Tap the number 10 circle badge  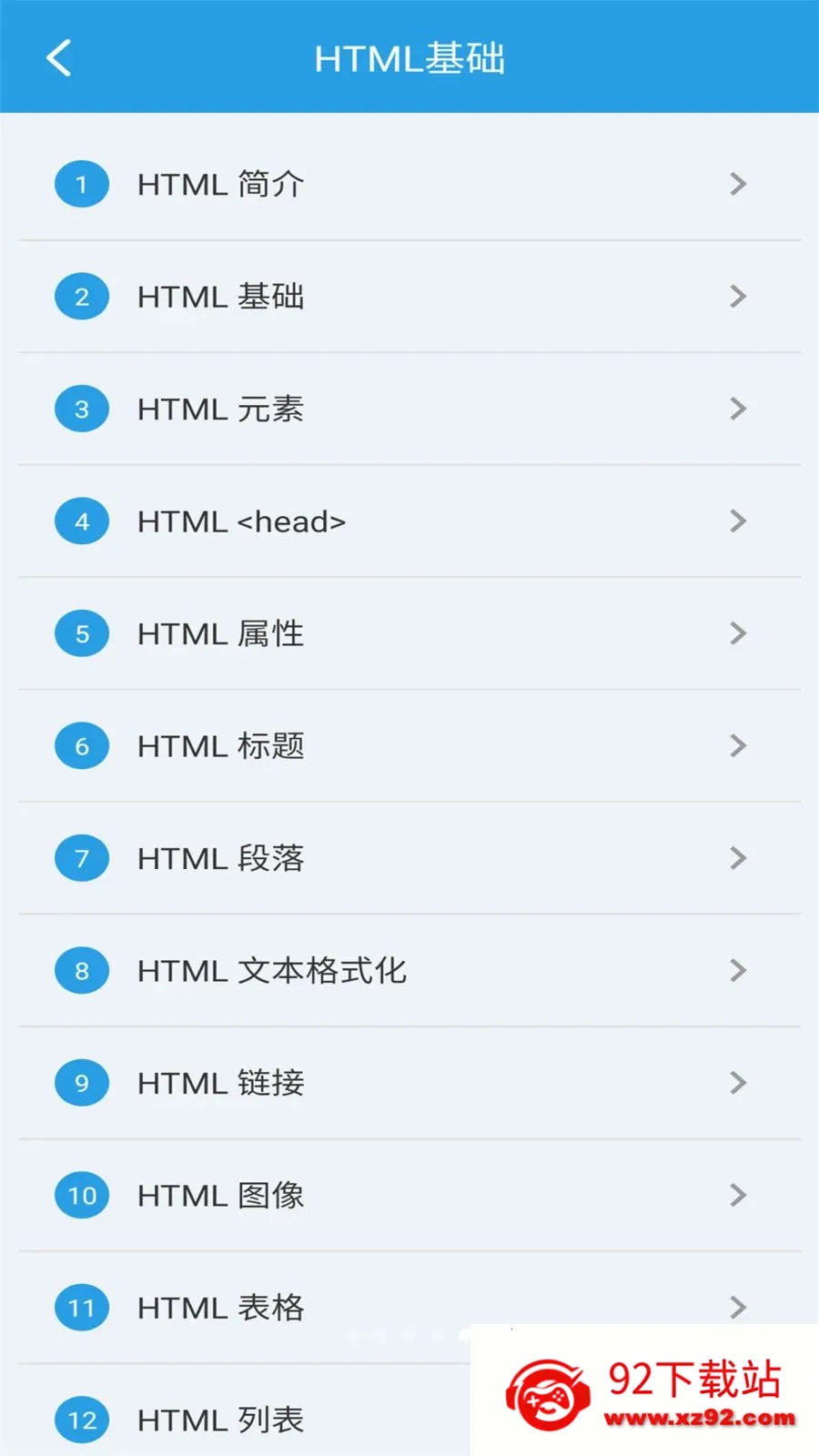(x=81, y=1195)
